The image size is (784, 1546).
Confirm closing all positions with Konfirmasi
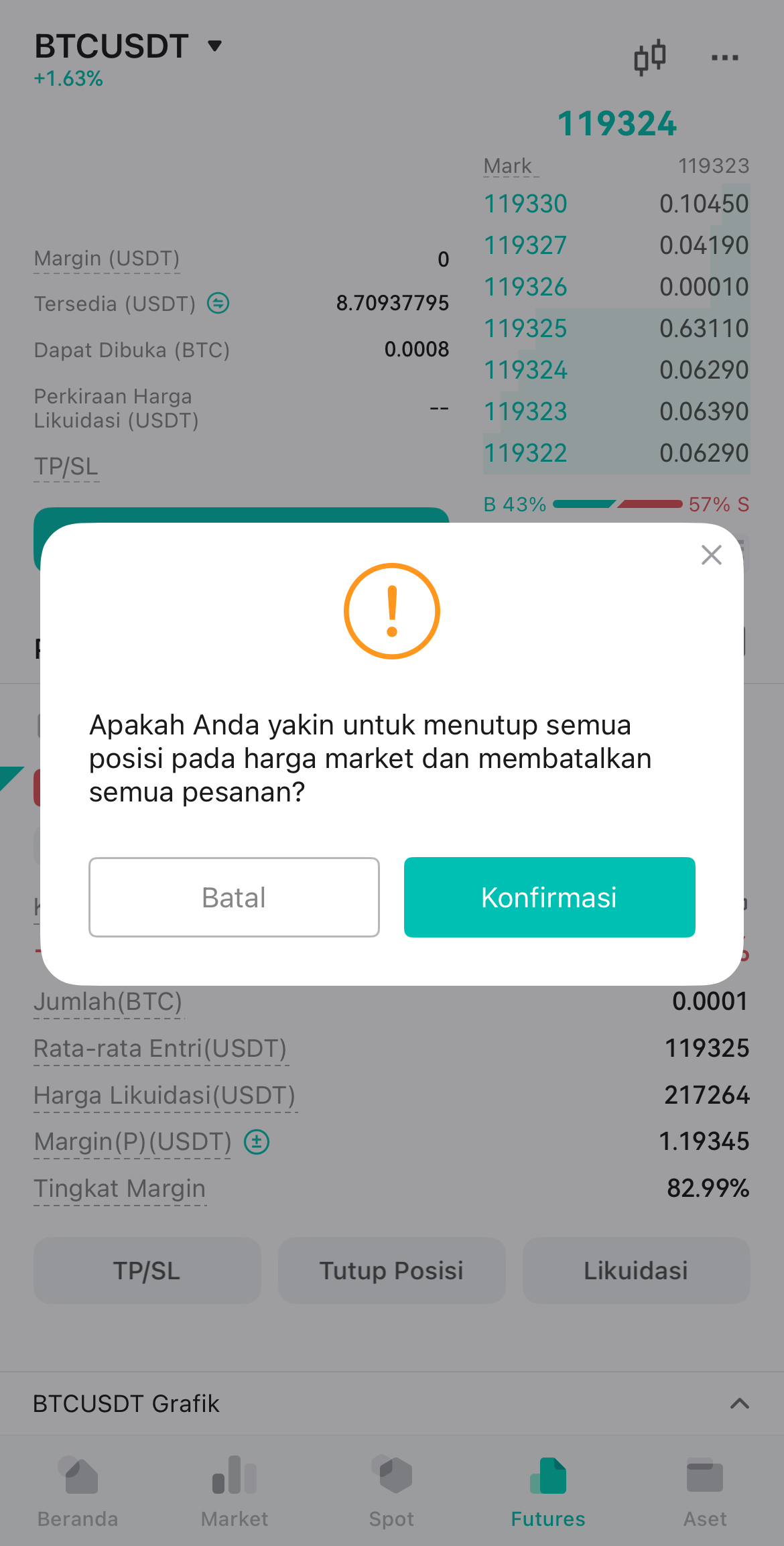(549, 897)
